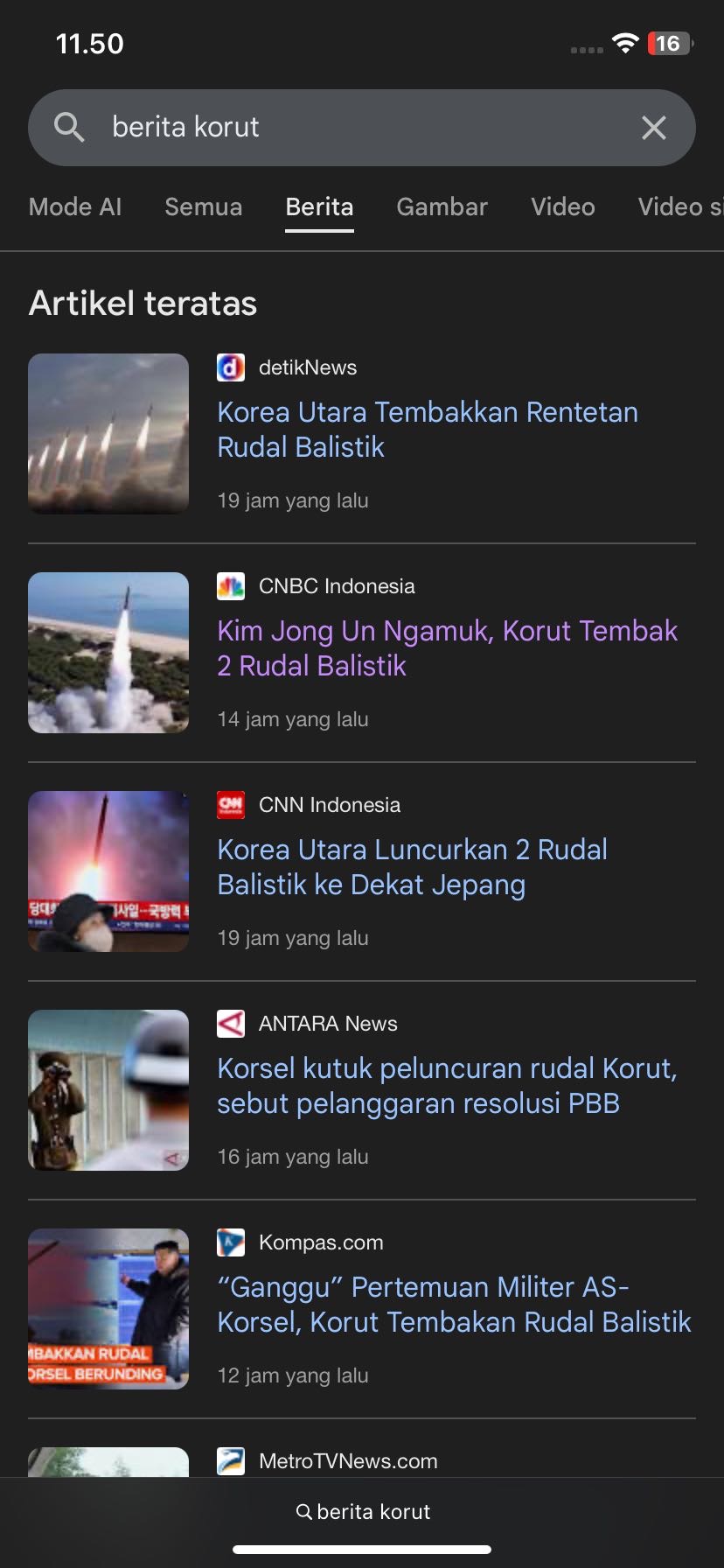Screen dimensions: 724x1568
Task: Open the MetroTVNews.com result
Action: pyautogui.click(x=347, y=1460)
